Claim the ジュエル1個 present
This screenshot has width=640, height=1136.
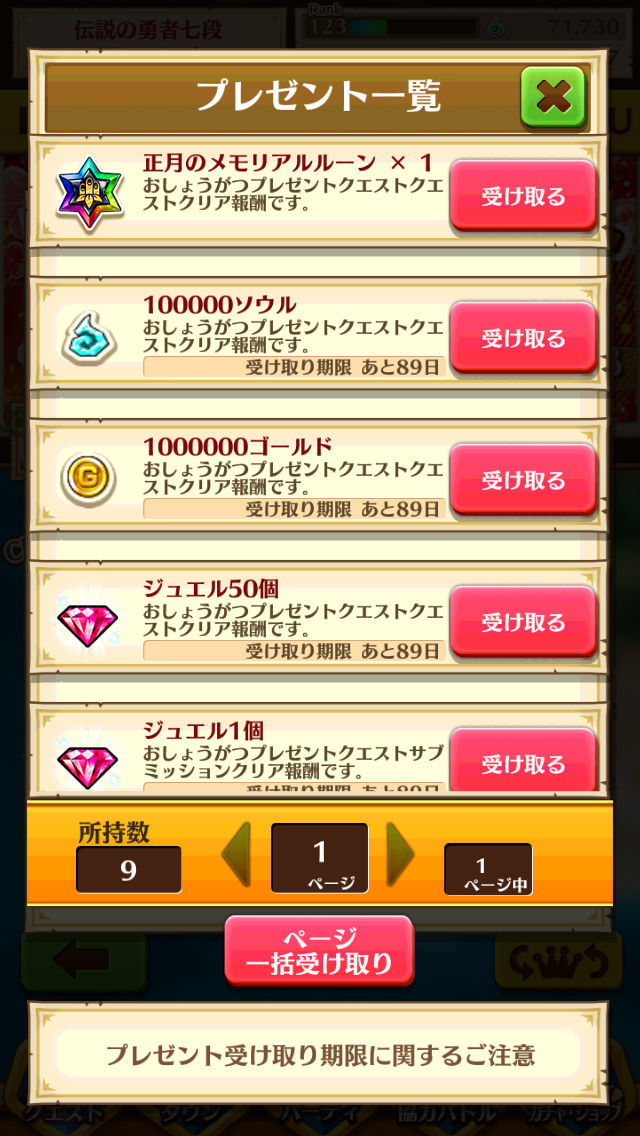tap(523, 762)
